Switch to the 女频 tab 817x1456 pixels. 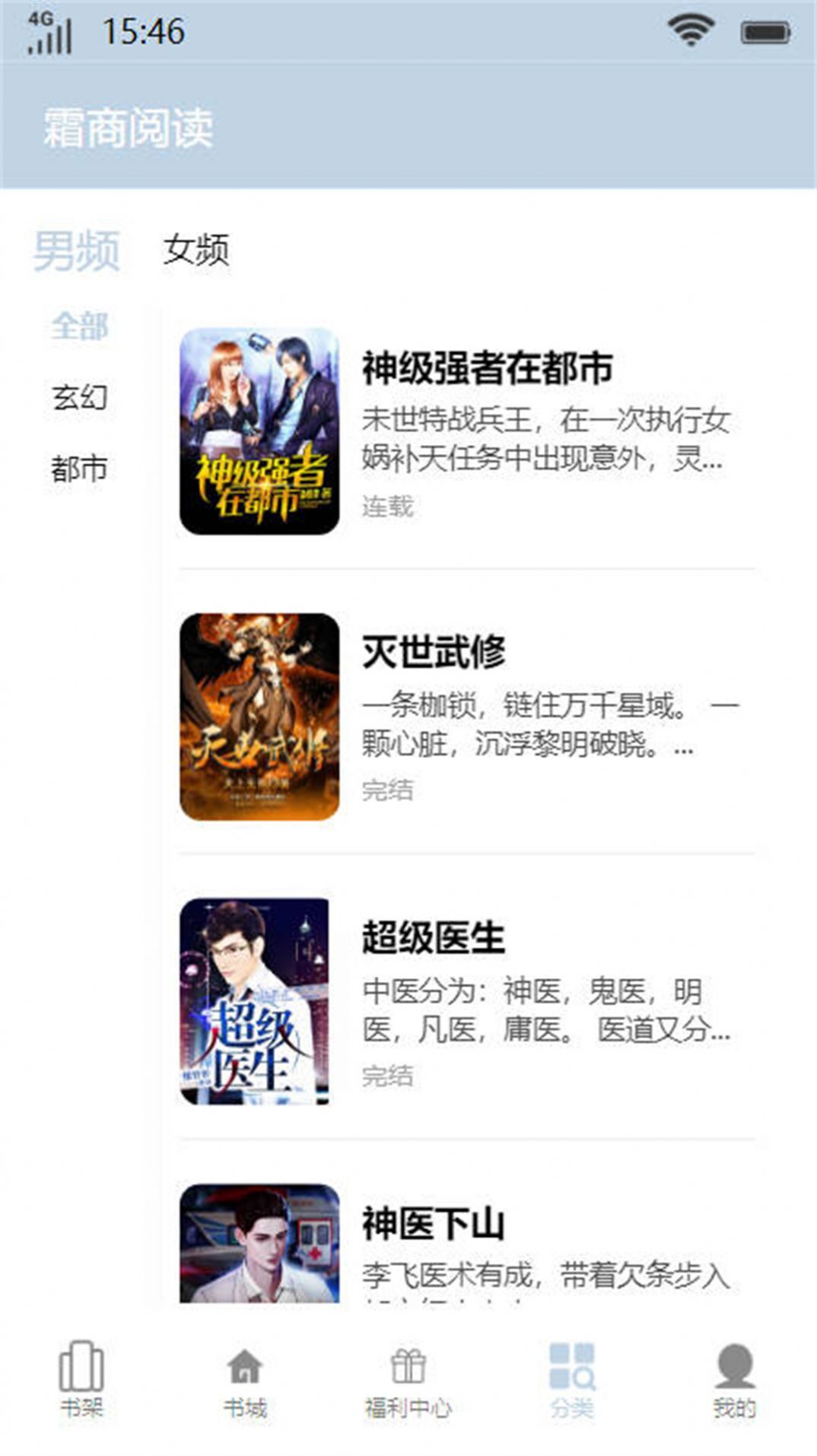point(196,250)
